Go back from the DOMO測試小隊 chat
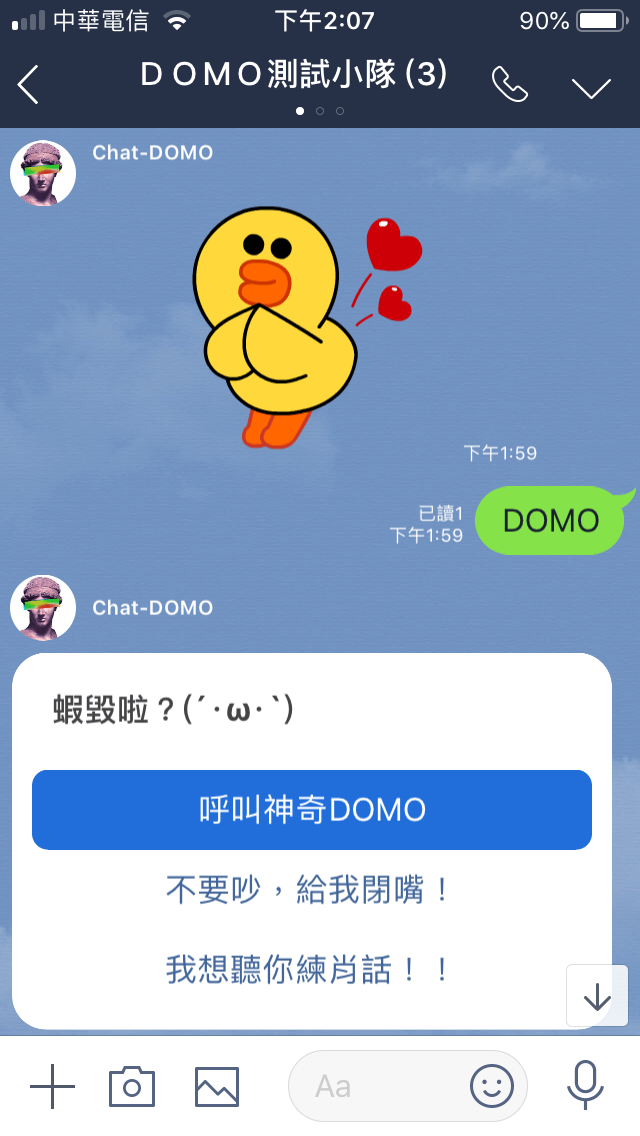 [28, 85]
